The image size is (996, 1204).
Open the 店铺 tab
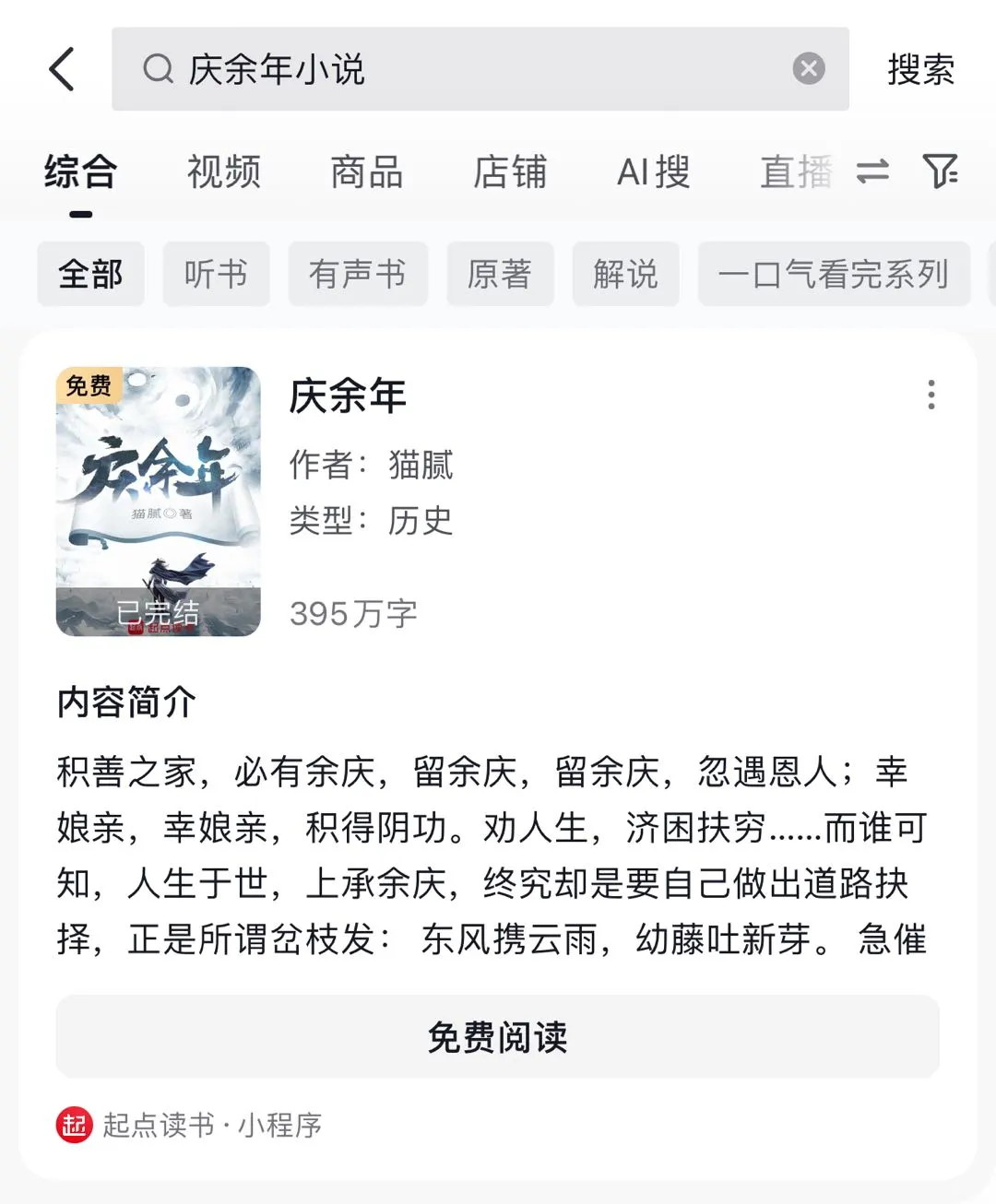click(510, 172)
